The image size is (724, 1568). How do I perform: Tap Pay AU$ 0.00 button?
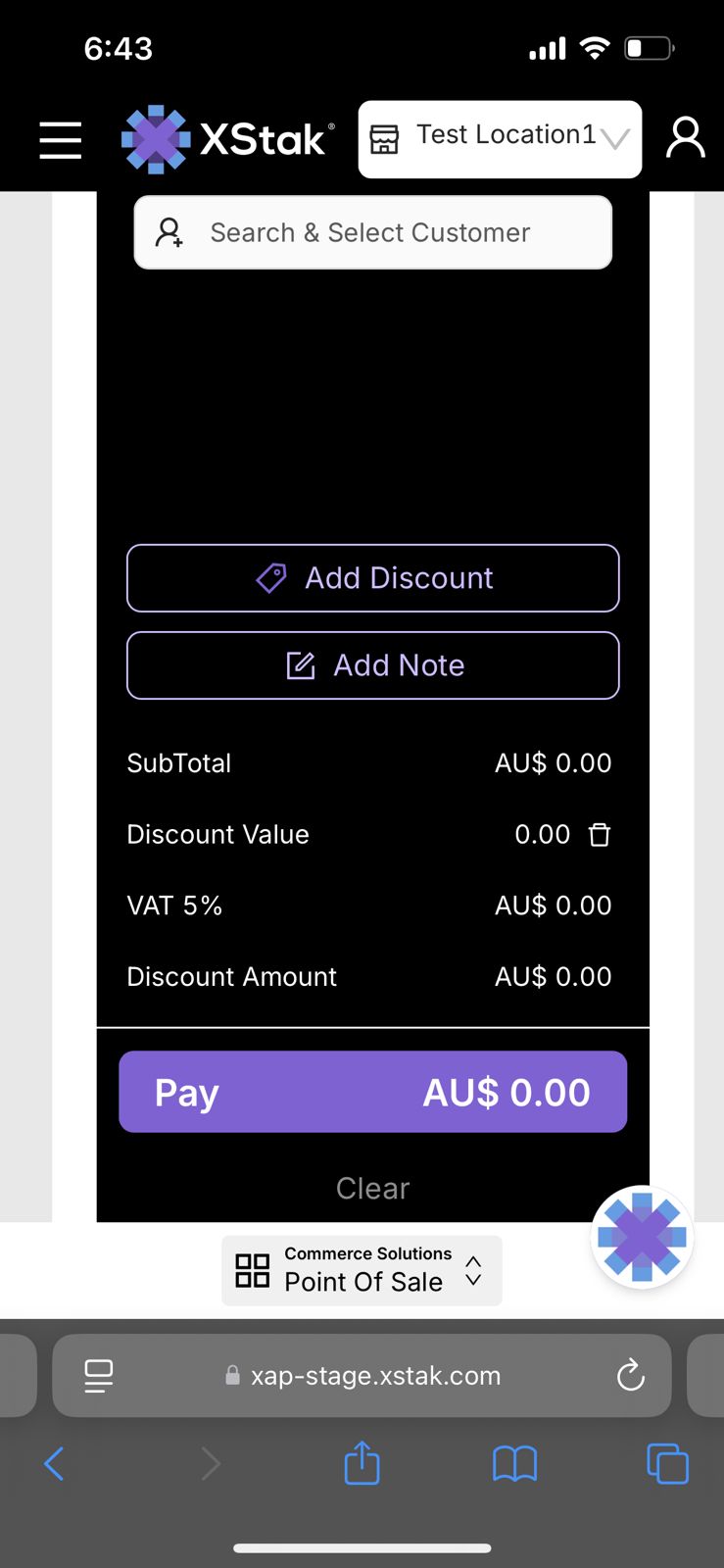click(372, 1092)
